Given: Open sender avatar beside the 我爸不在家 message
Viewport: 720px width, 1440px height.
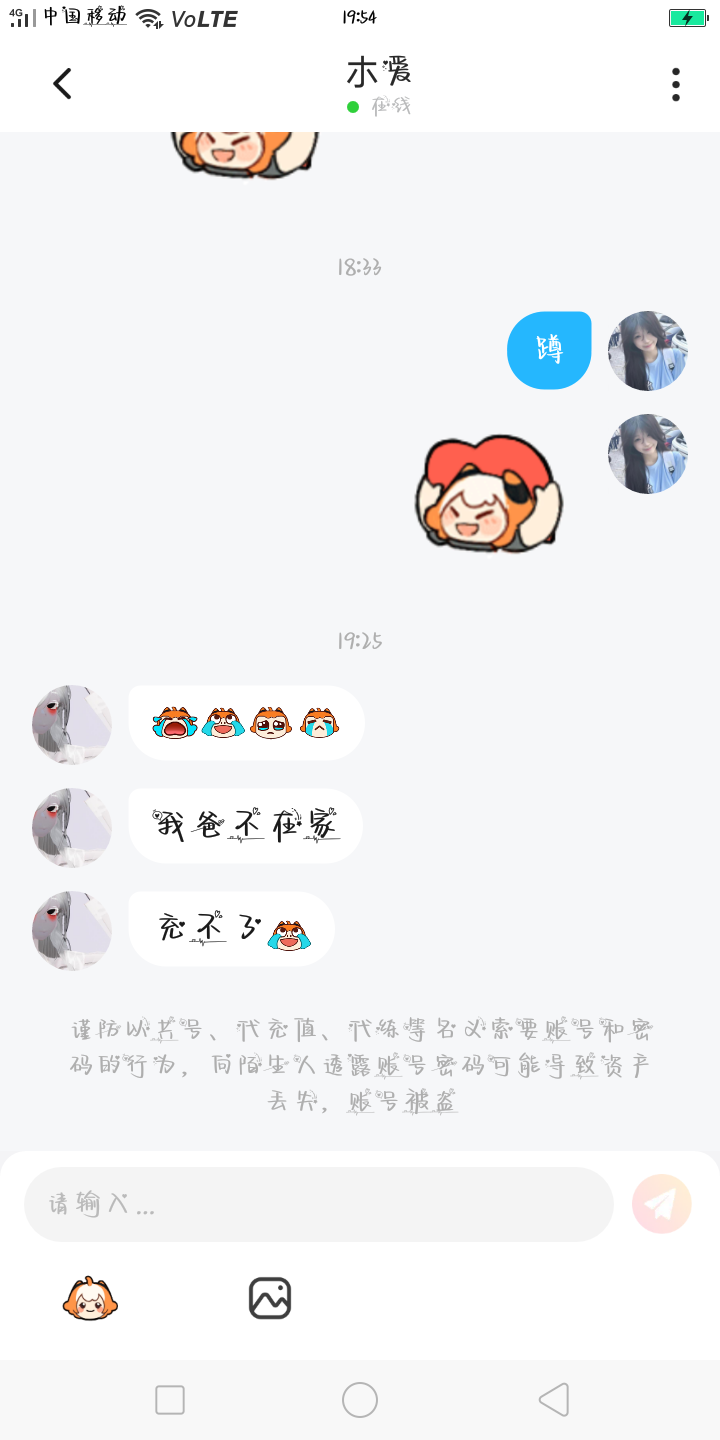Looking at the screenshot, I should [x=72, y=827].
